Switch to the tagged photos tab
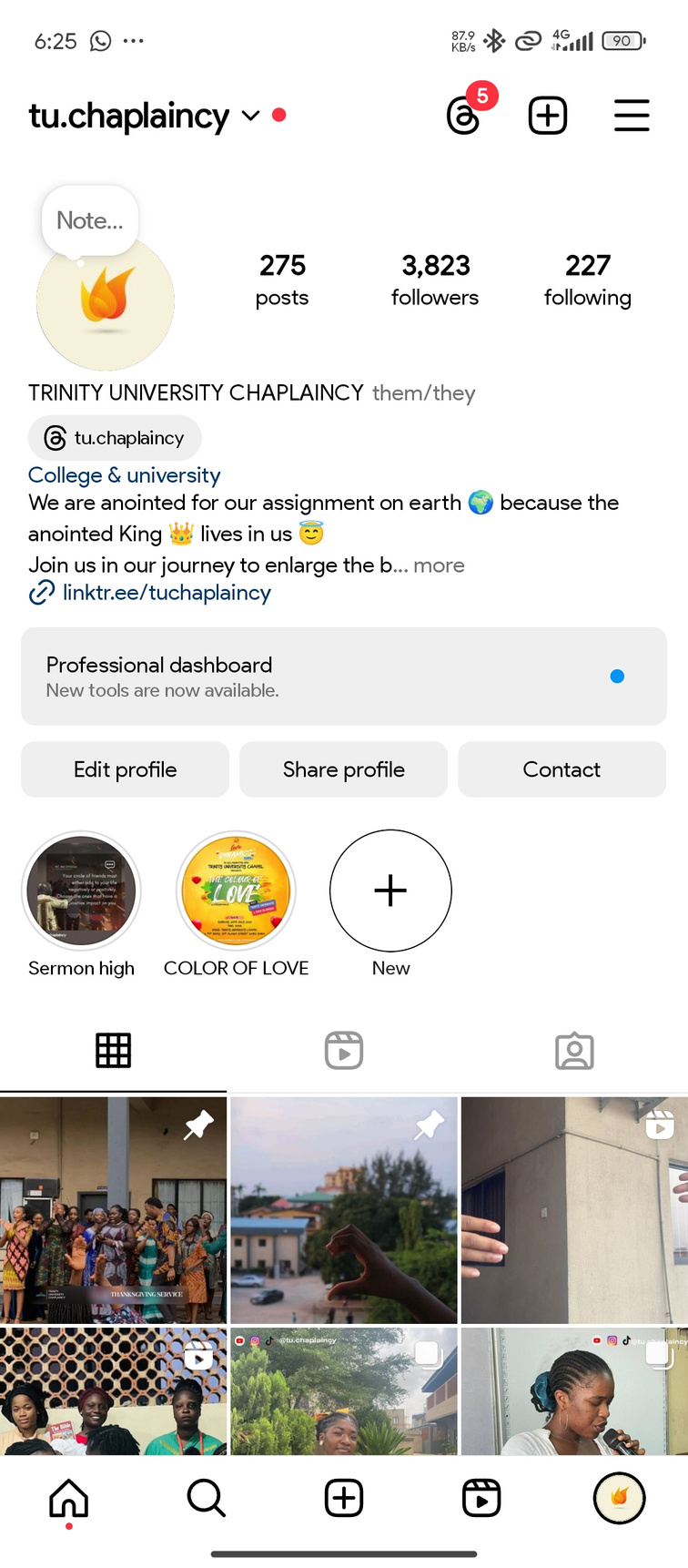 574,1051
